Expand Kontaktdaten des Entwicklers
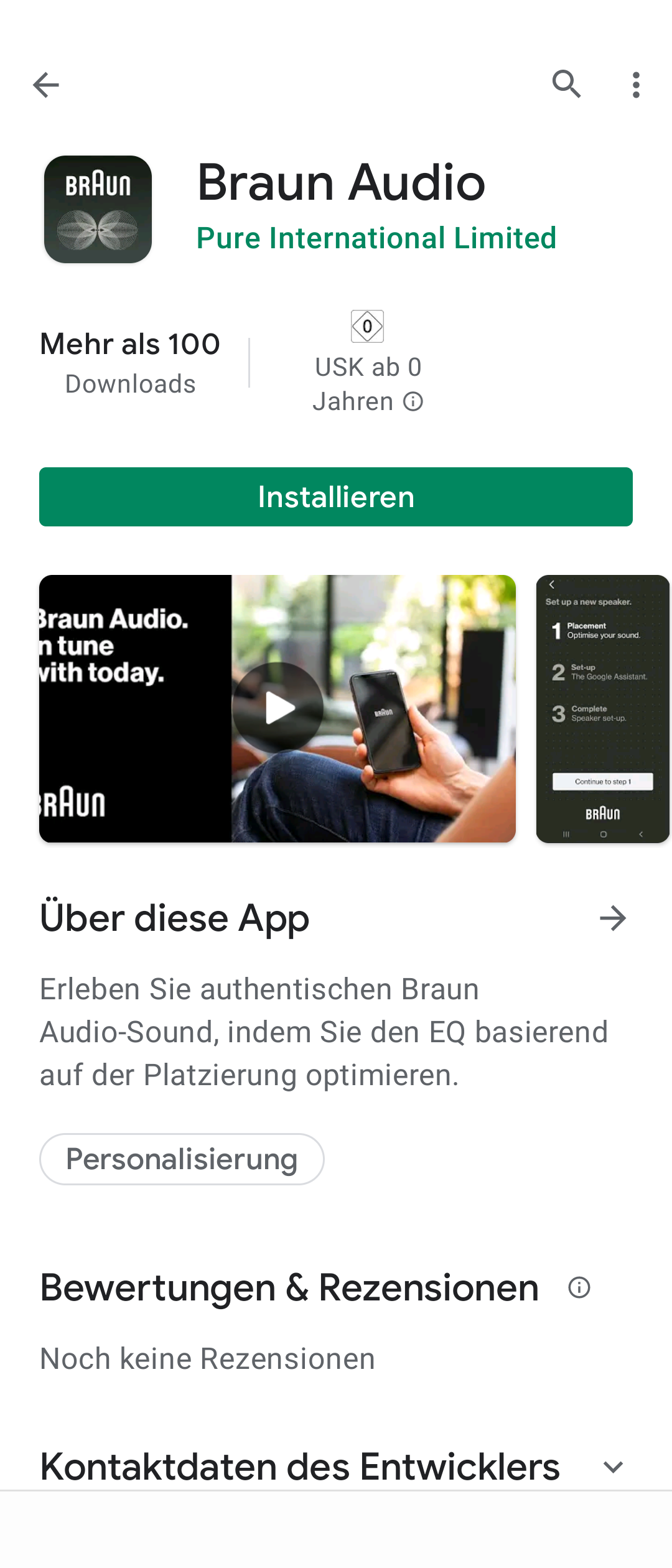This screenshot has height=1568, width=672. click(x=613, y=1467)
